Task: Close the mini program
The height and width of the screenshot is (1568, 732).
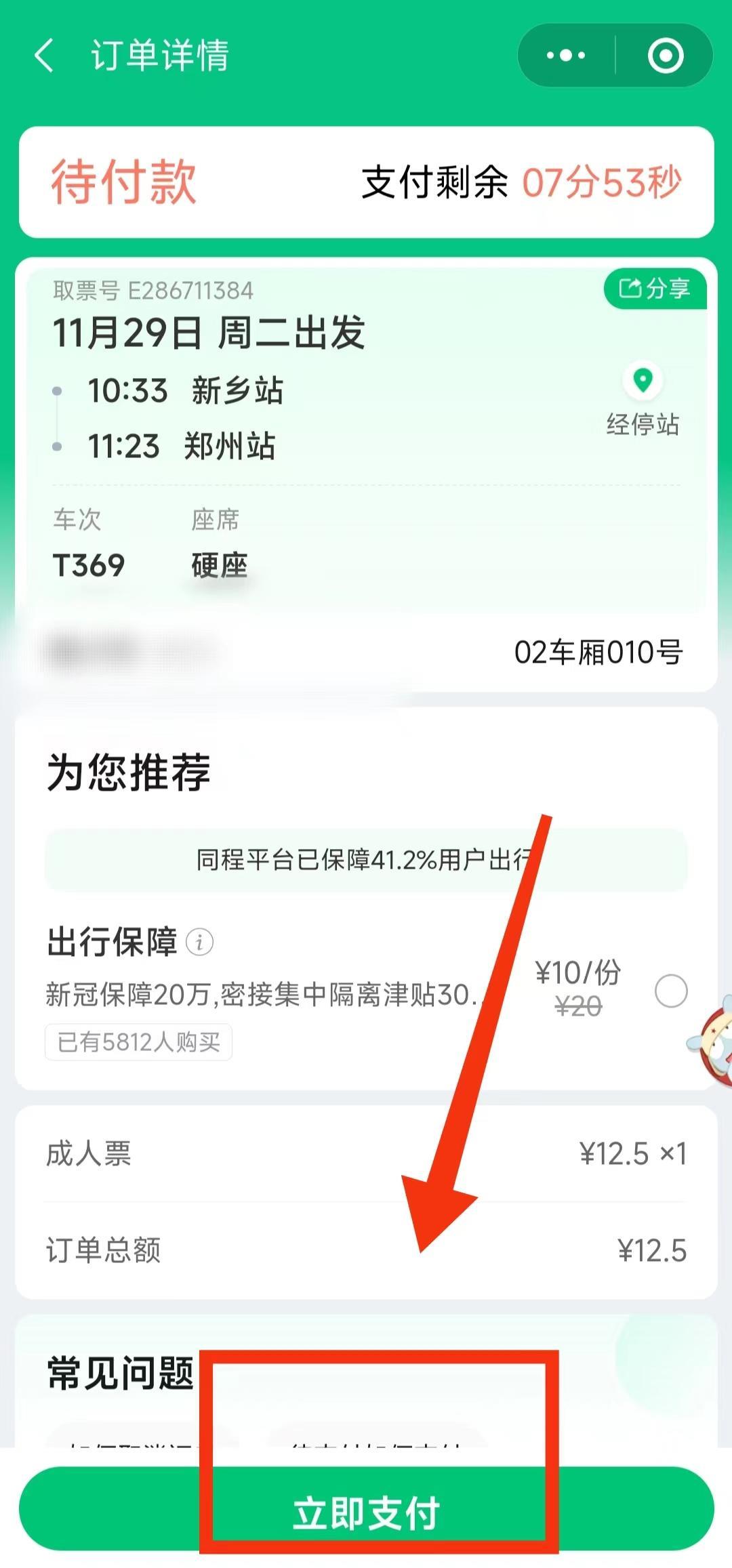Action: (665, 56)
